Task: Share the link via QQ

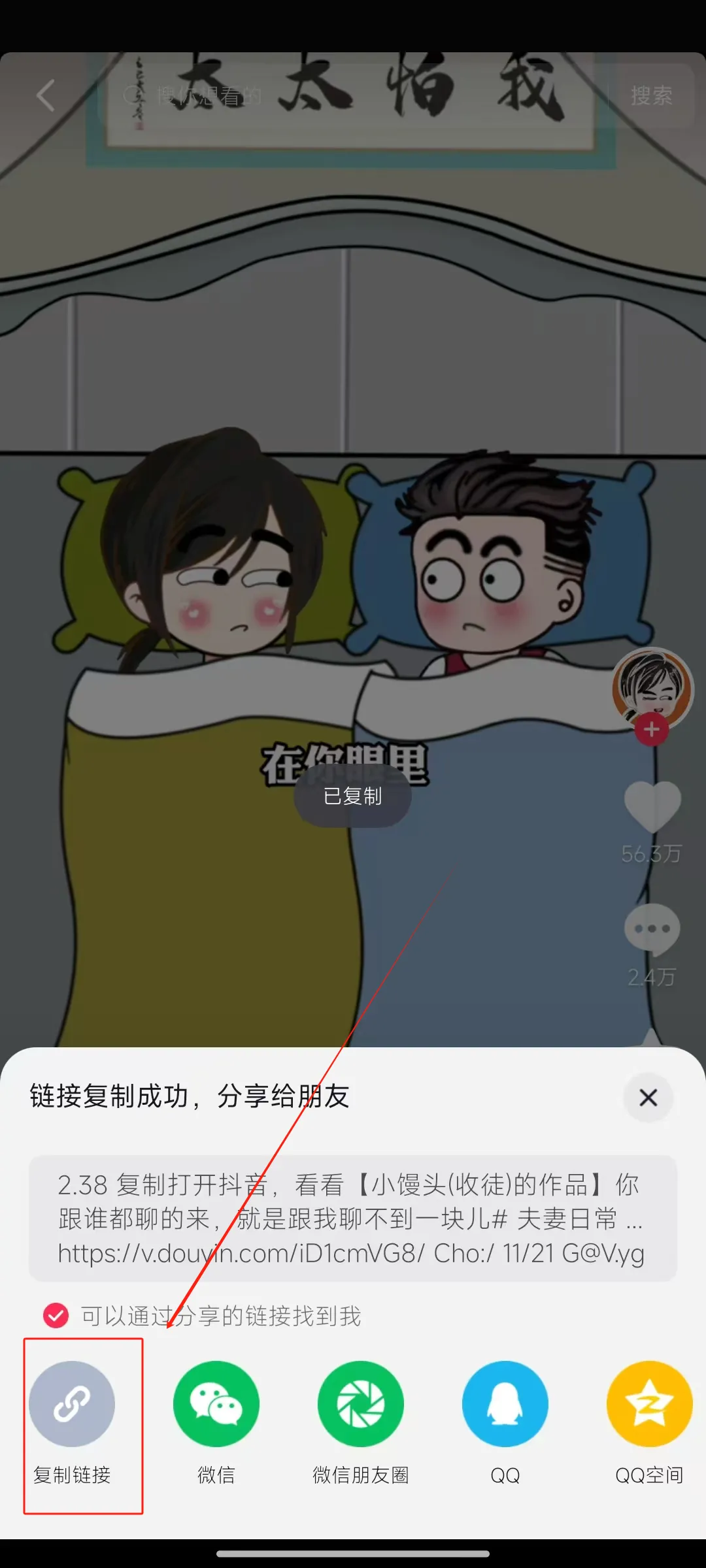Action: (505, 1403)
